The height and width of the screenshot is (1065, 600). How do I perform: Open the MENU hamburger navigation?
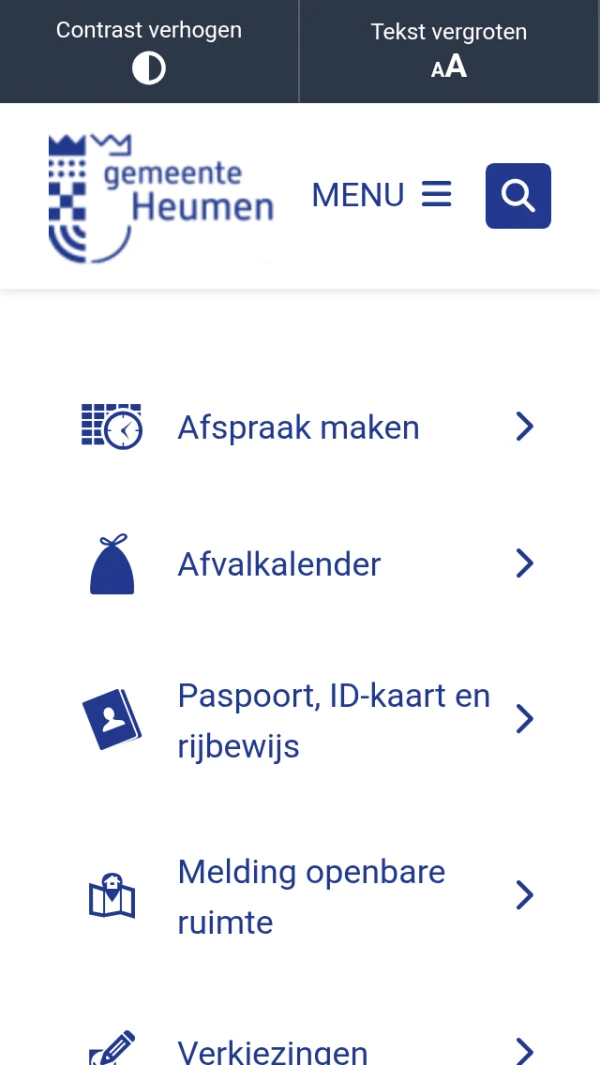pos(381,194)
